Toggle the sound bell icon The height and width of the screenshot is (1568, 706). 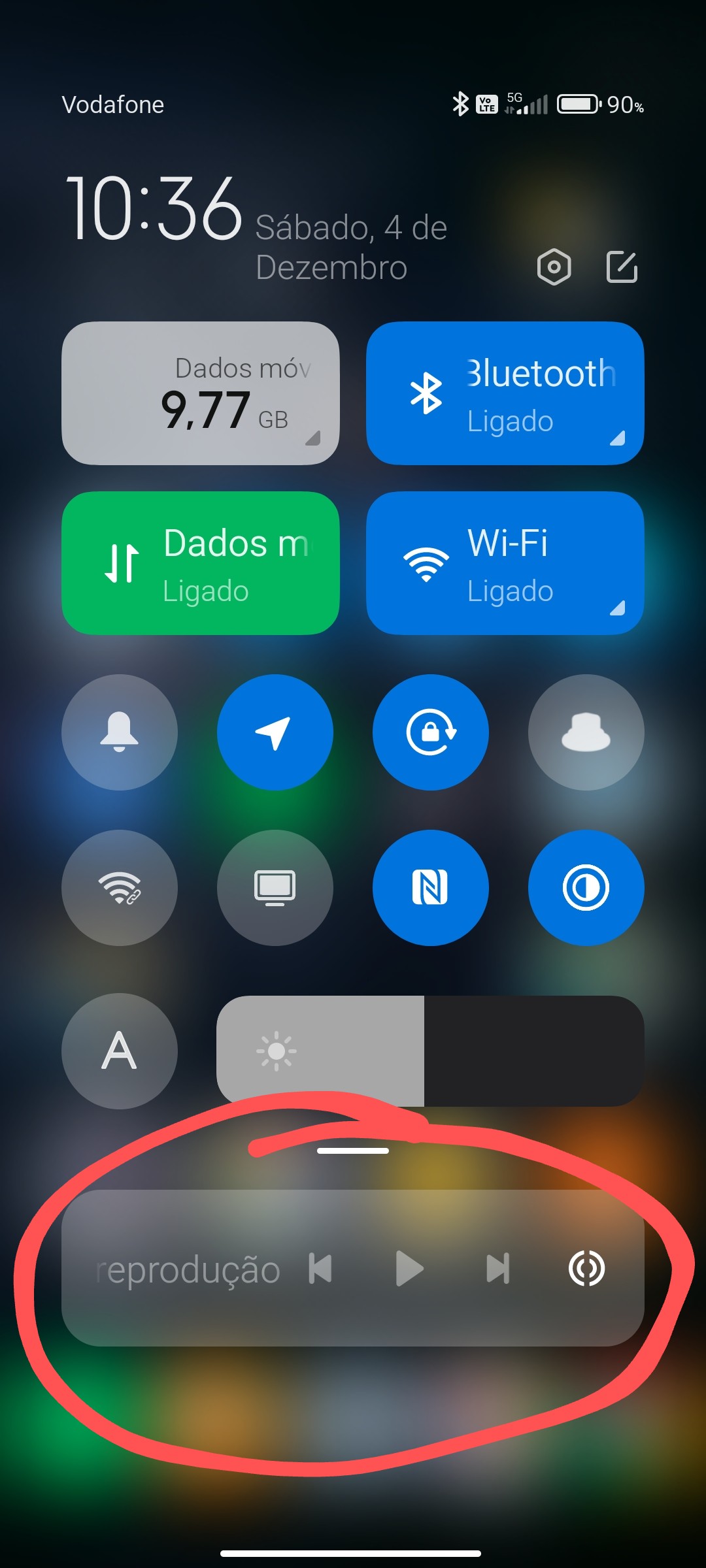point(120,732)
